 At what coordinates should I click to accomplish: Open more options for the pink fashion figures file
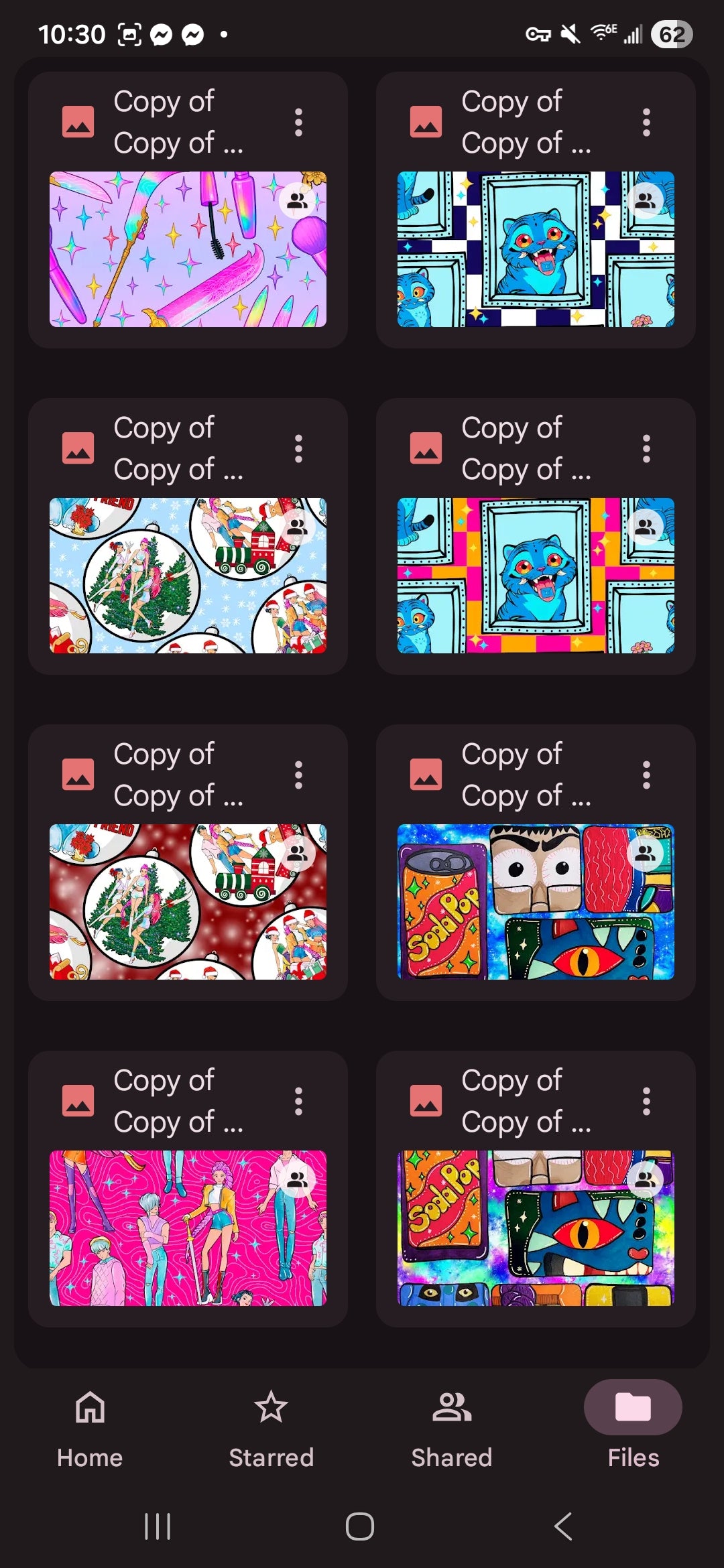(299, 1102)
